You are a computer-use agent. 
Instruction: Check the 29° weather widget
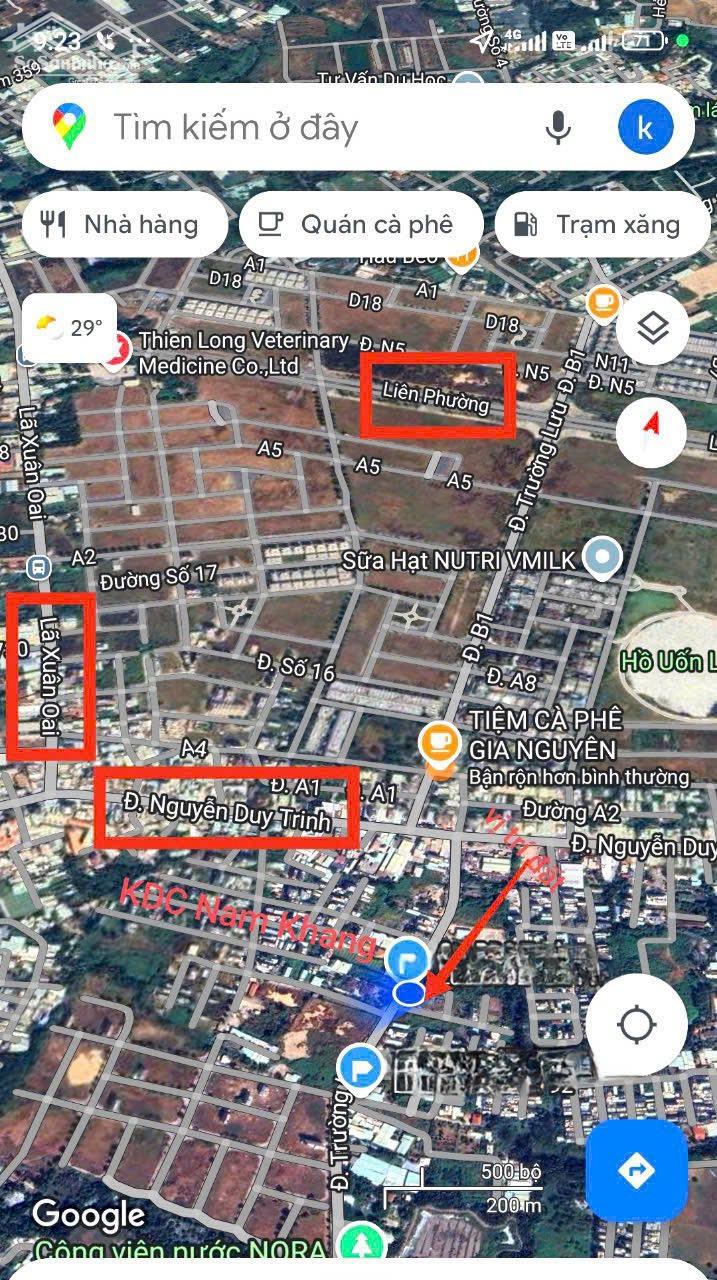pos(69,328)
